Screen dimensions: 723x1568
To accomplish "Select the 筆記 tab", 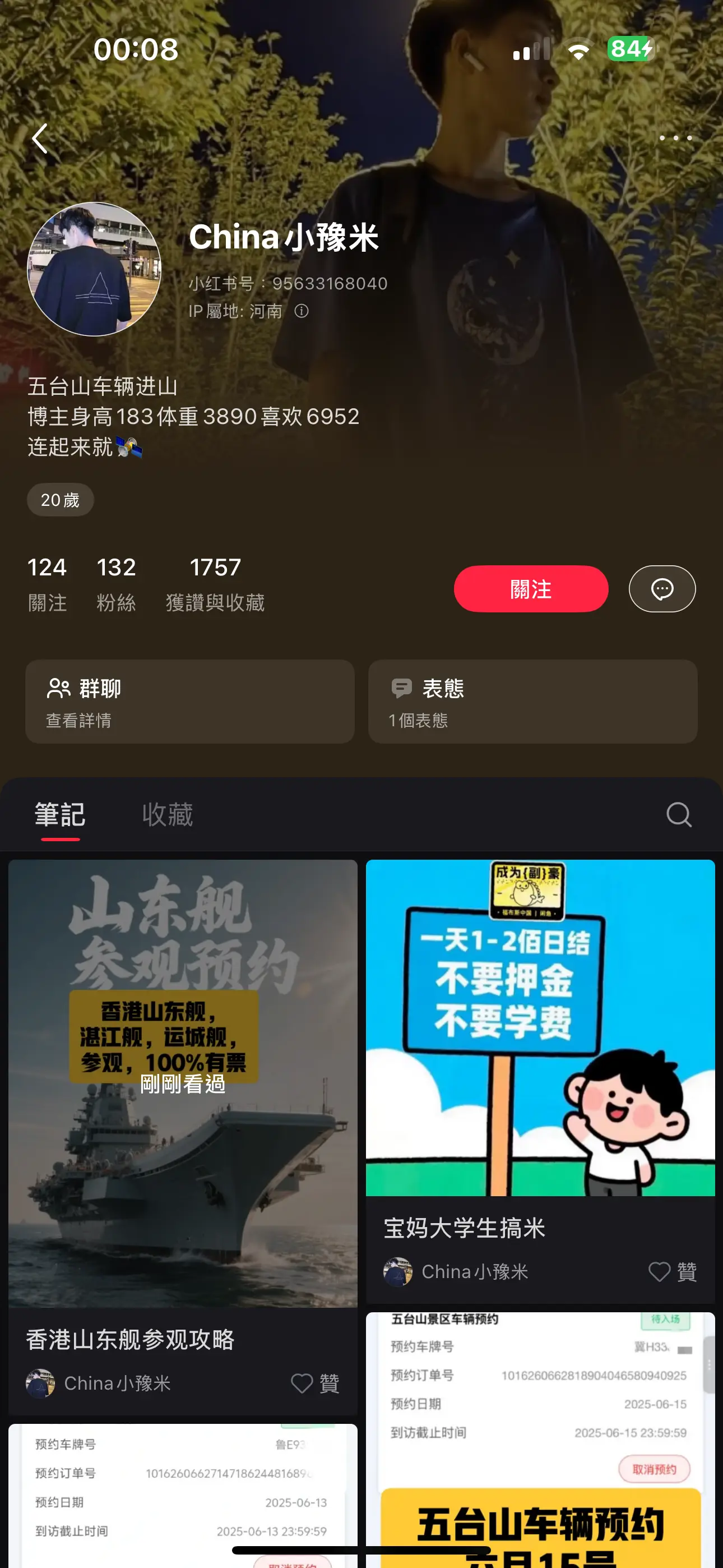I will (59, 814).
